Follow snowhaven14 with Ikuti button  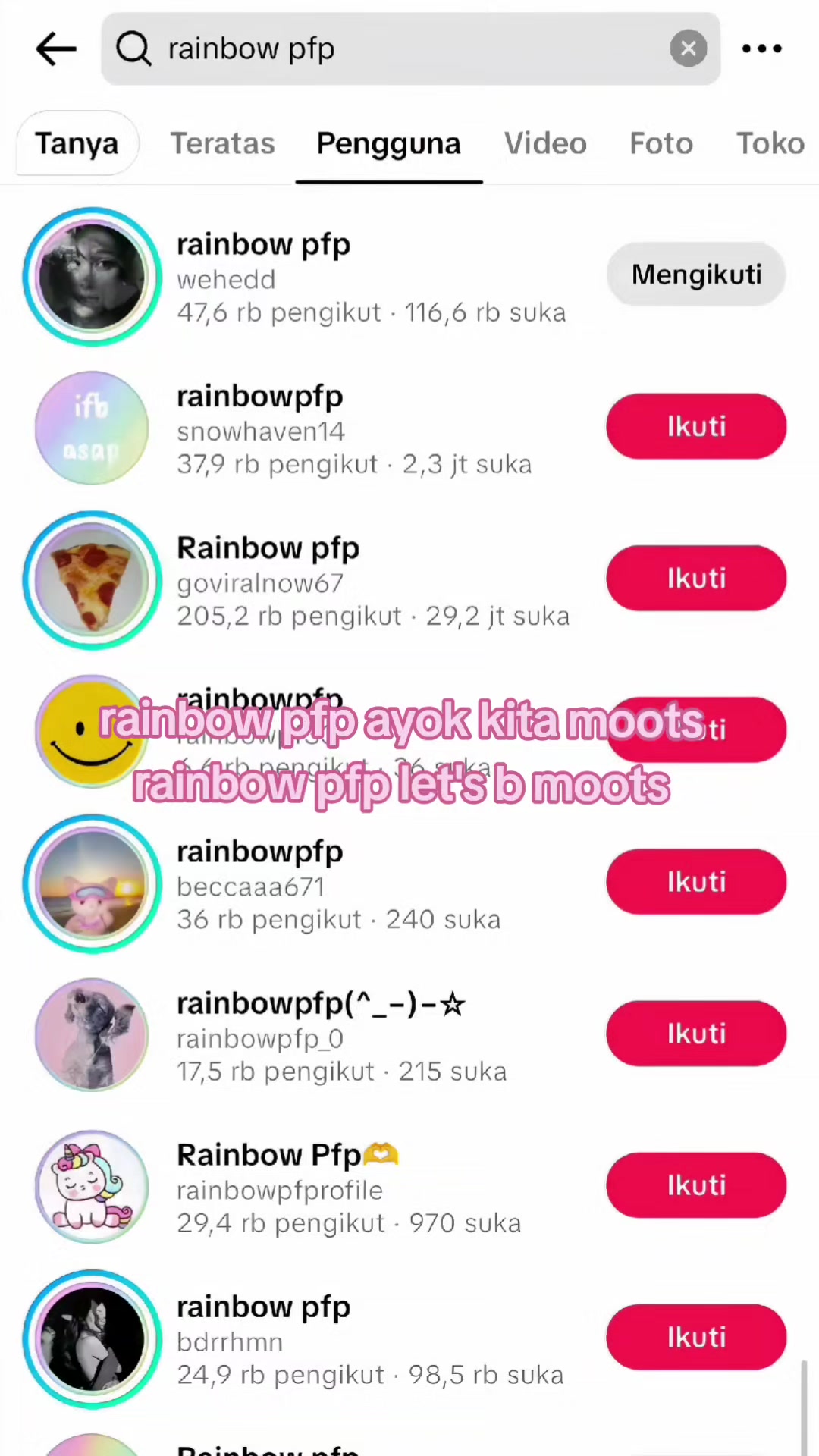(696, 426)
